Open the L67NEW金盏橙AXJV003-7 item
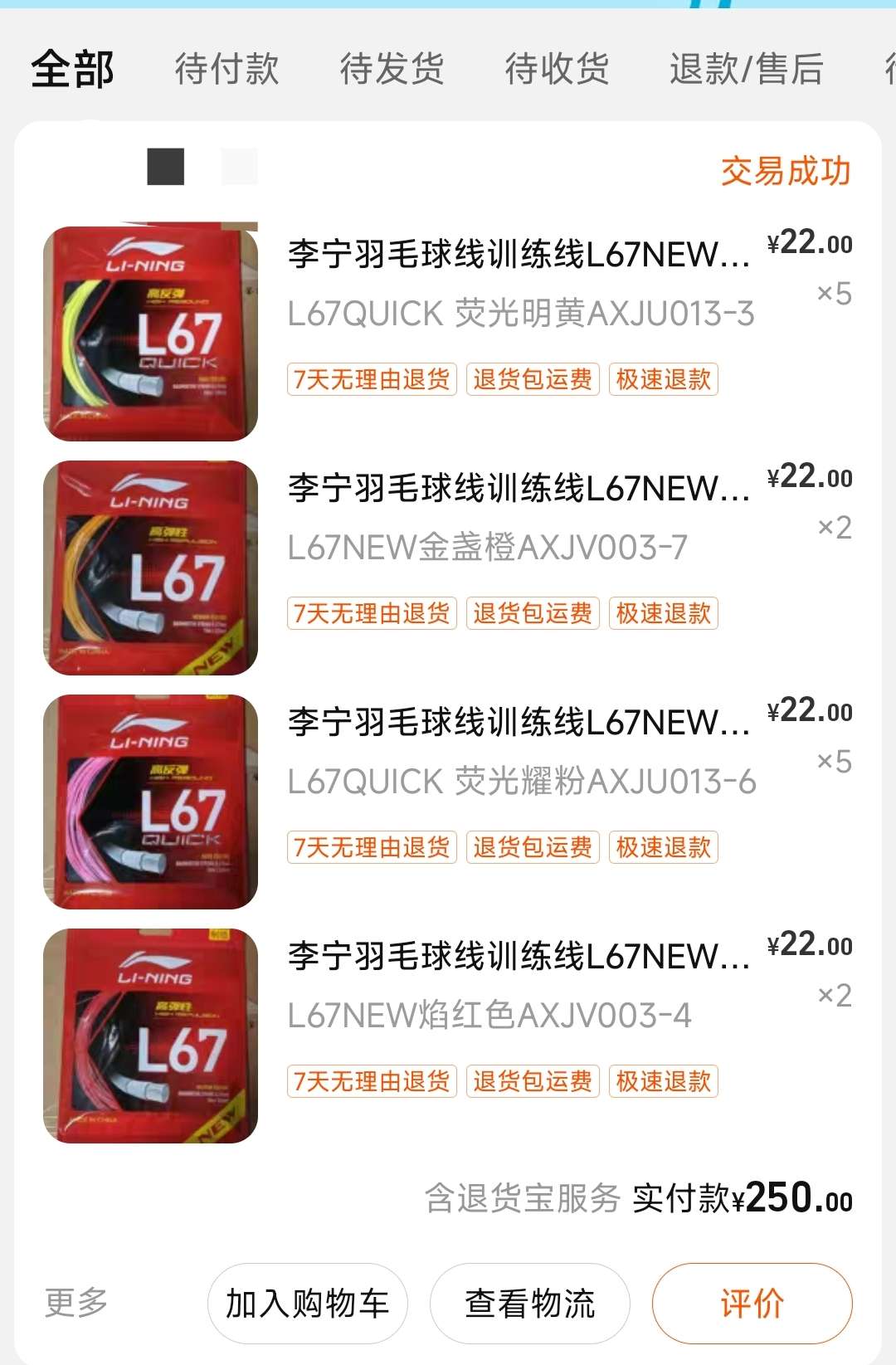This screenshot has width=896, height=1365. [x=448, y=568]
